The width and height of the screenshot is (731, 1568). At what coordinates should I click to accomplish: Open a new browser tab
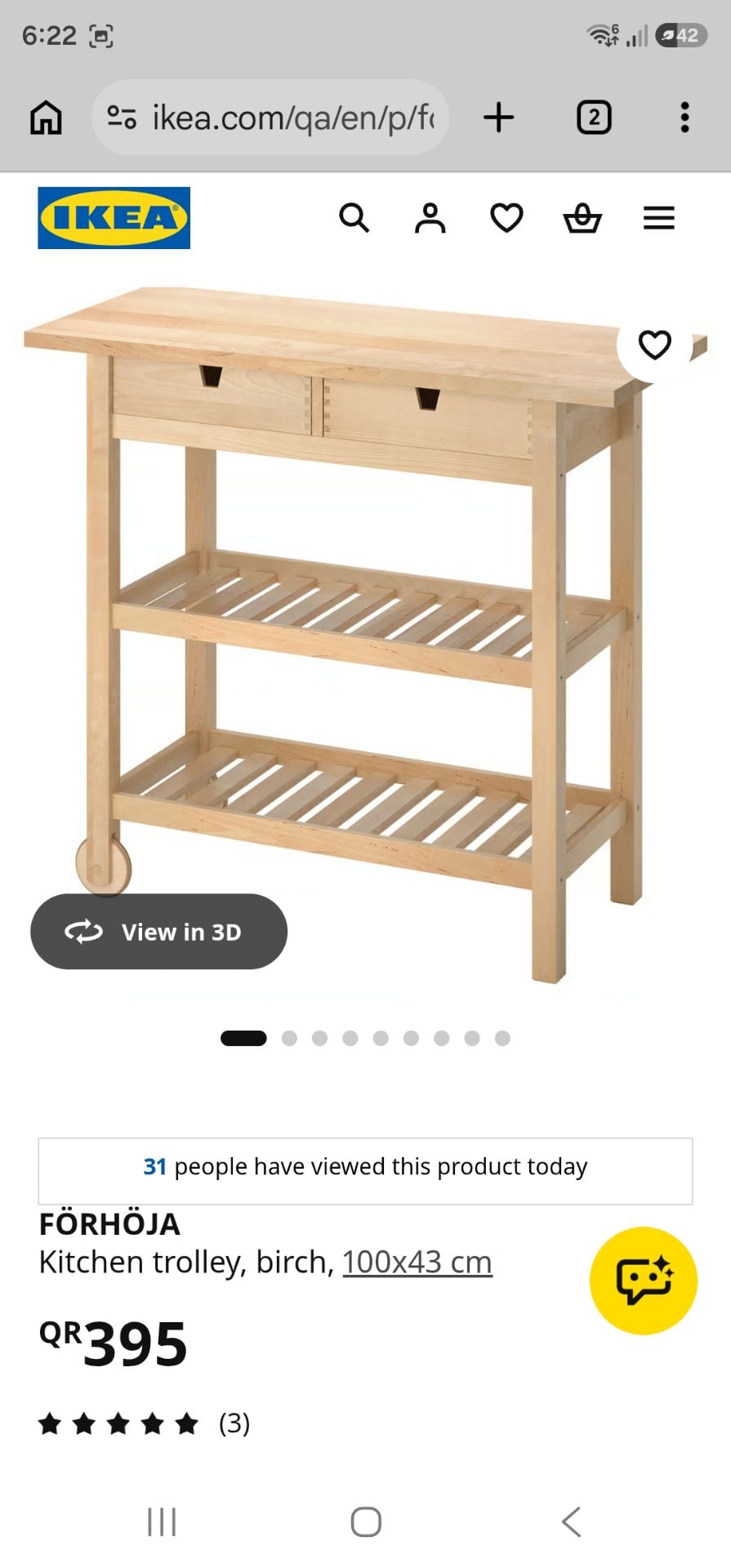(498, 118)
